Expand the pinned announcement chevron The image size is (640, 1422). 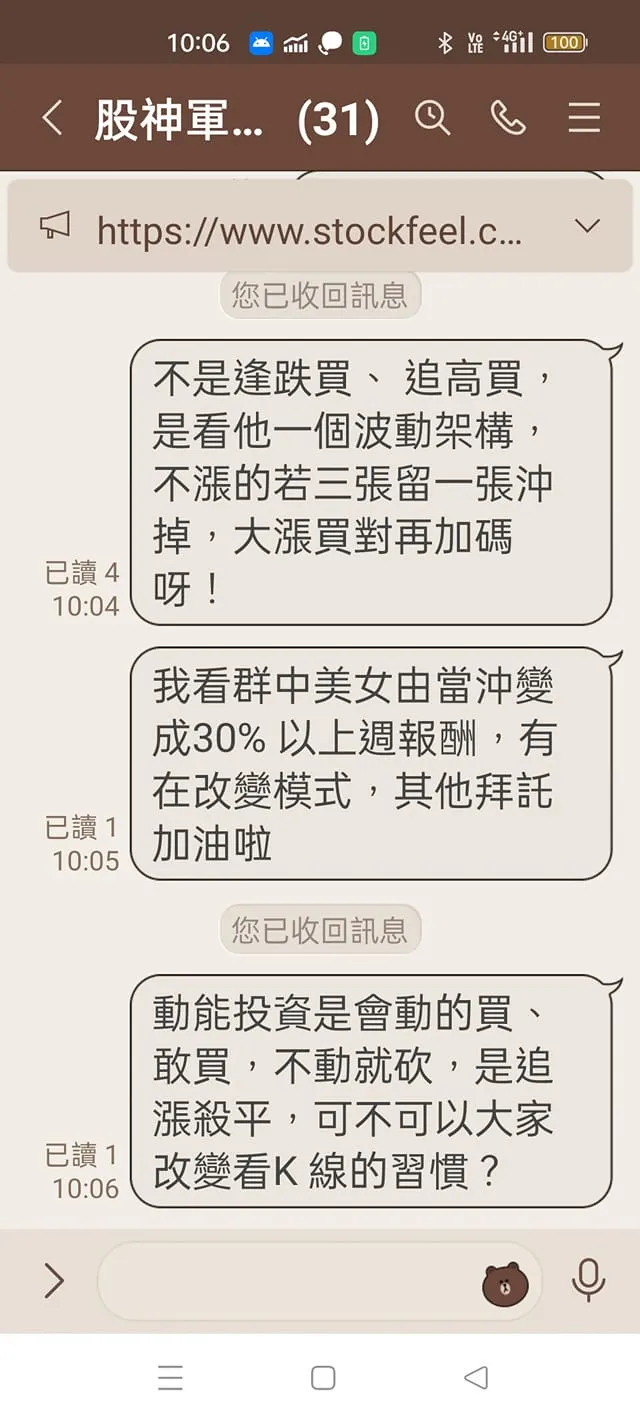click(x=587, y=227)
